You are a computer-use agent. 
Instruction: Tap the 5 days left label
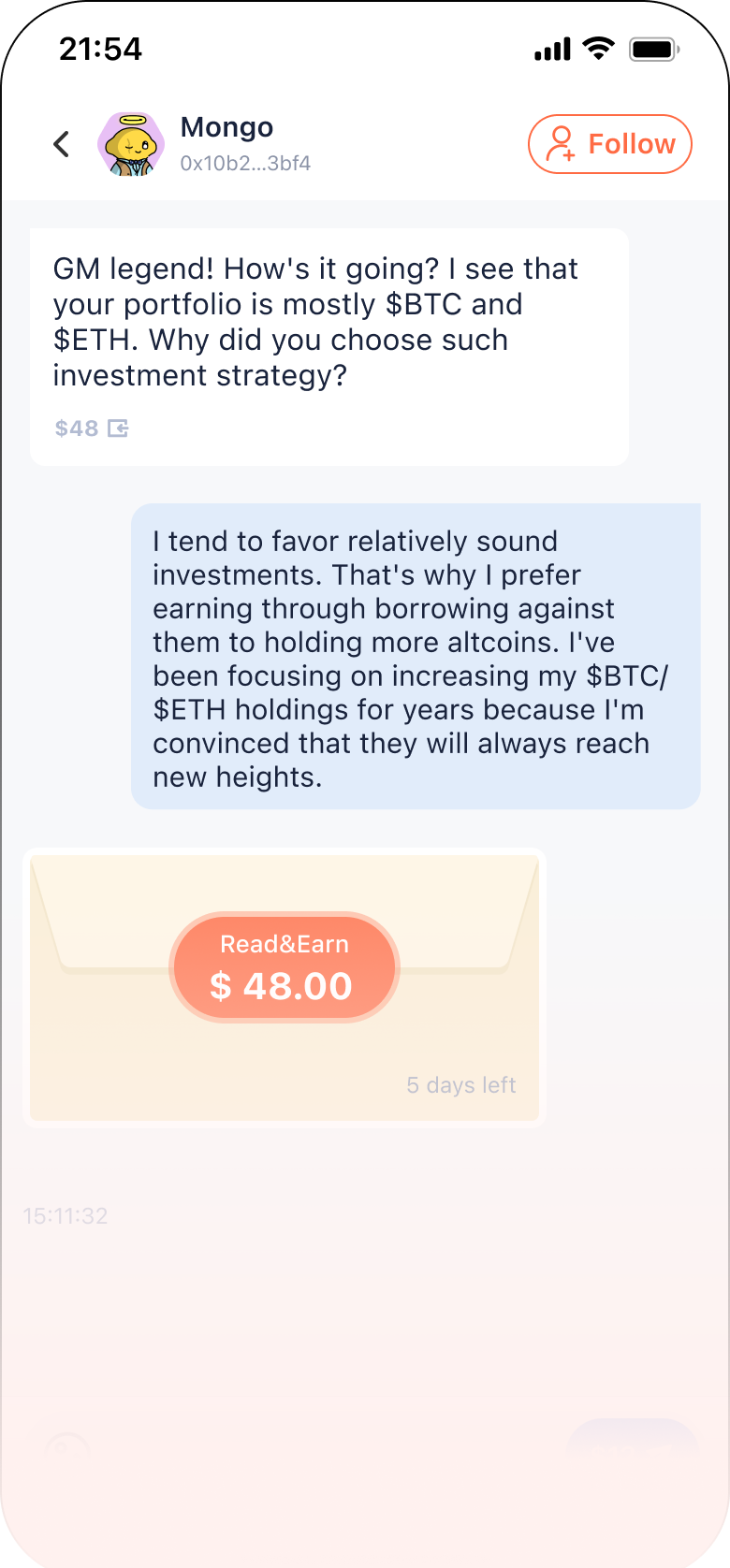click(461, 1085)
